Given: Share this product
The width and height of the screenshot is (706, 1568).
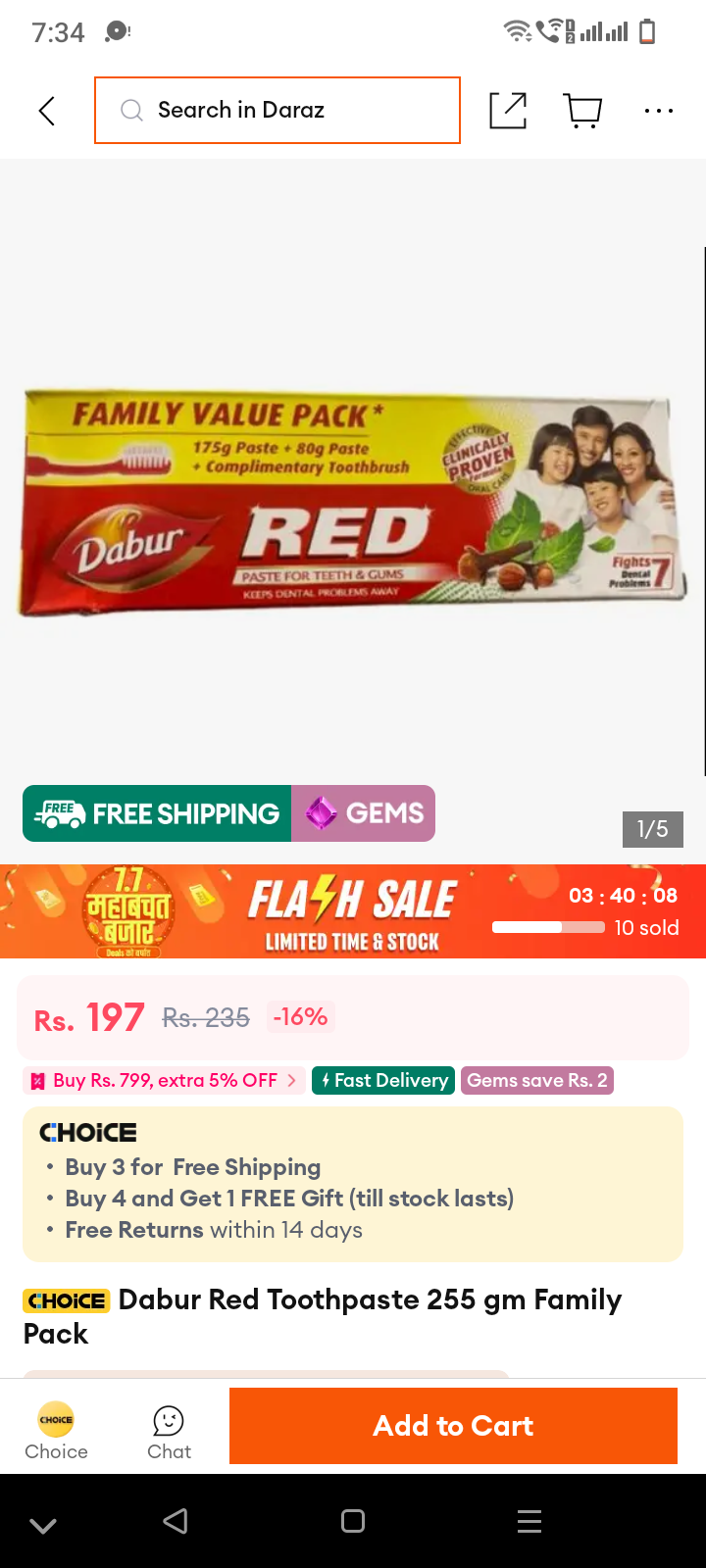Looking at the screenshot, I should click(508, 111).
